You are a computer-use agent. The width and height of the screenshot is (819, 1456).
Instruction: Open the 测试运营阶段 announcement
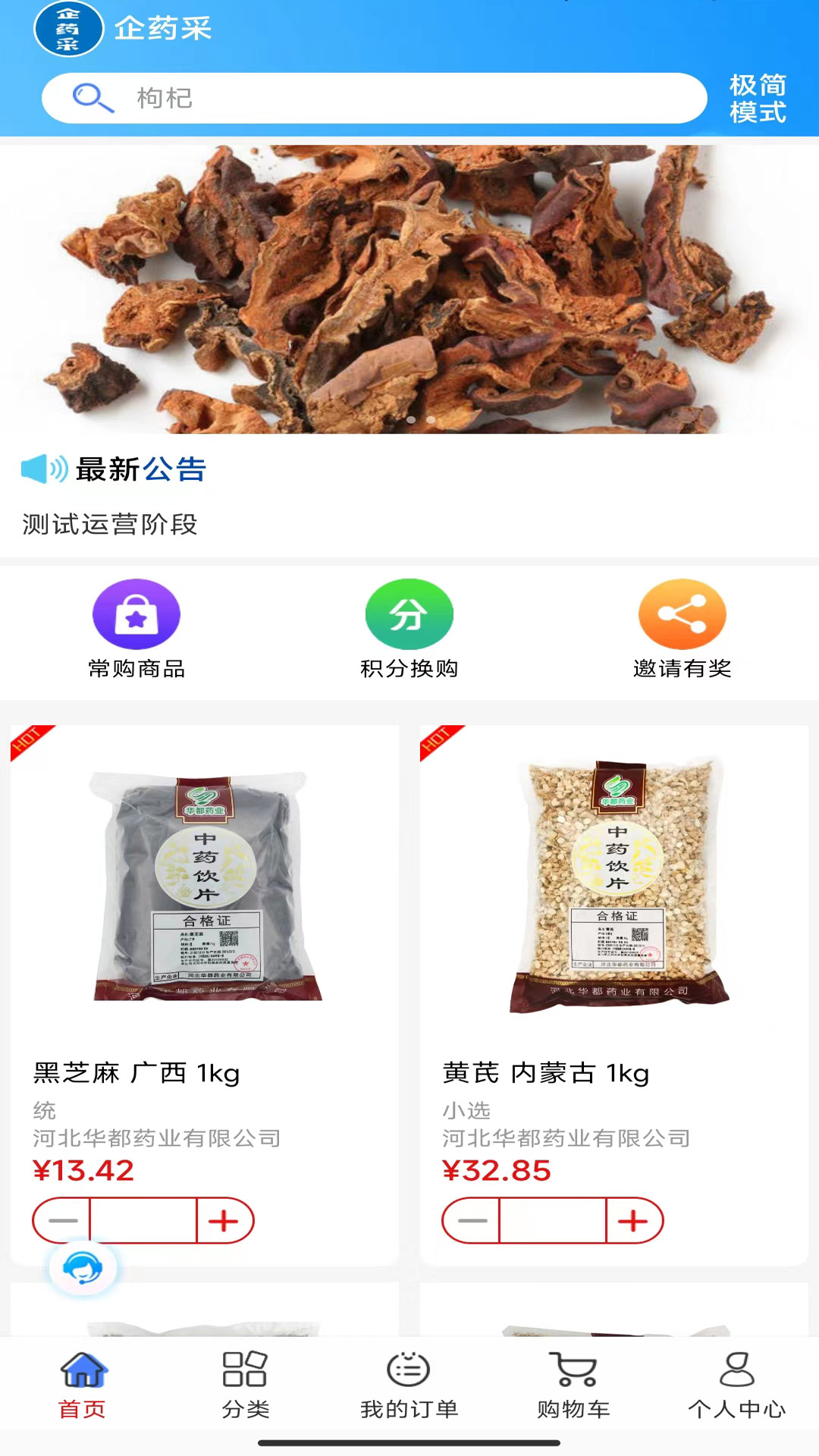(110, 524)
